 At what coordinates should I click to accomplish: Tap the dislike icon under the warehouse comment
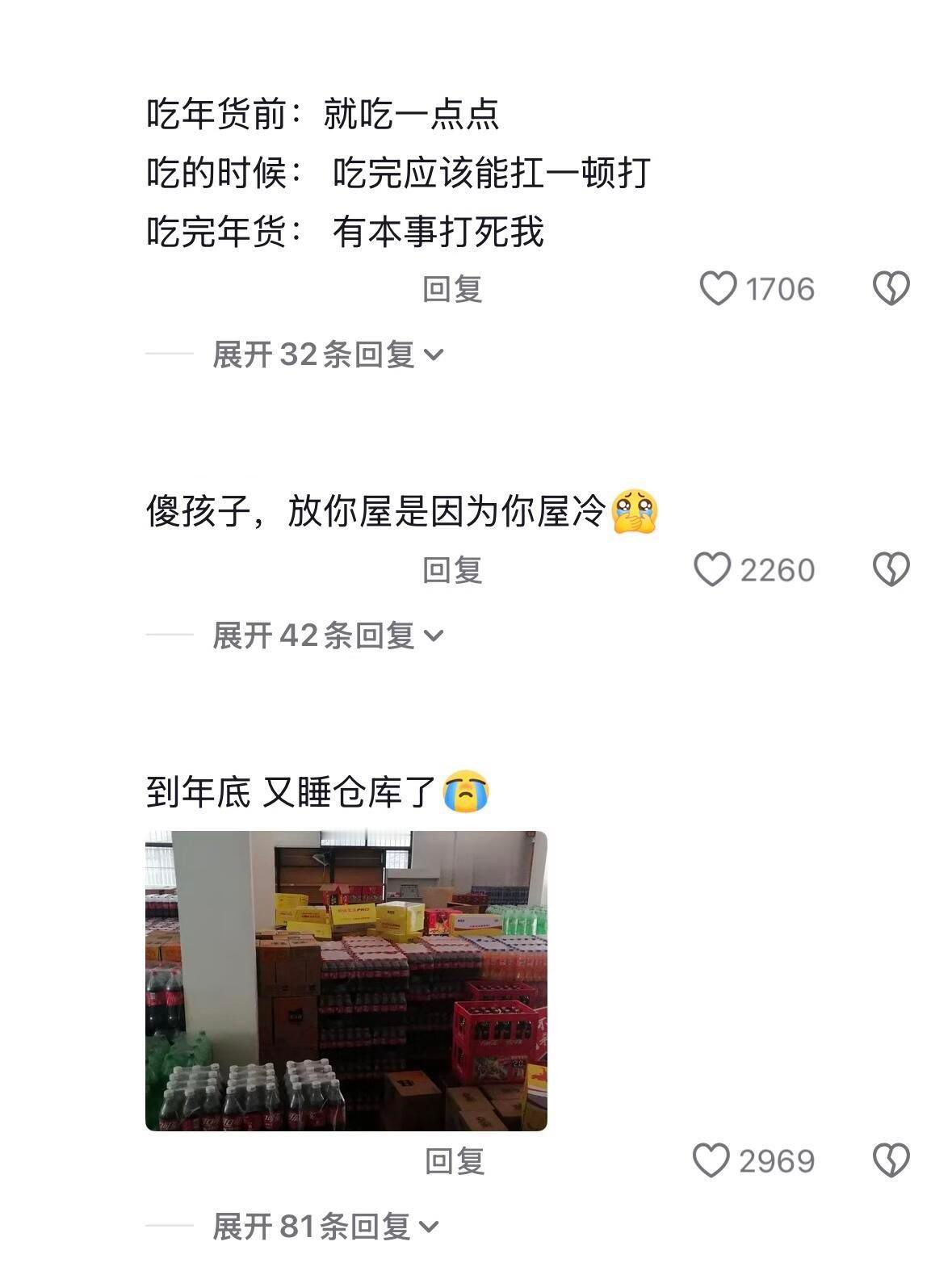click(889, 1158)
